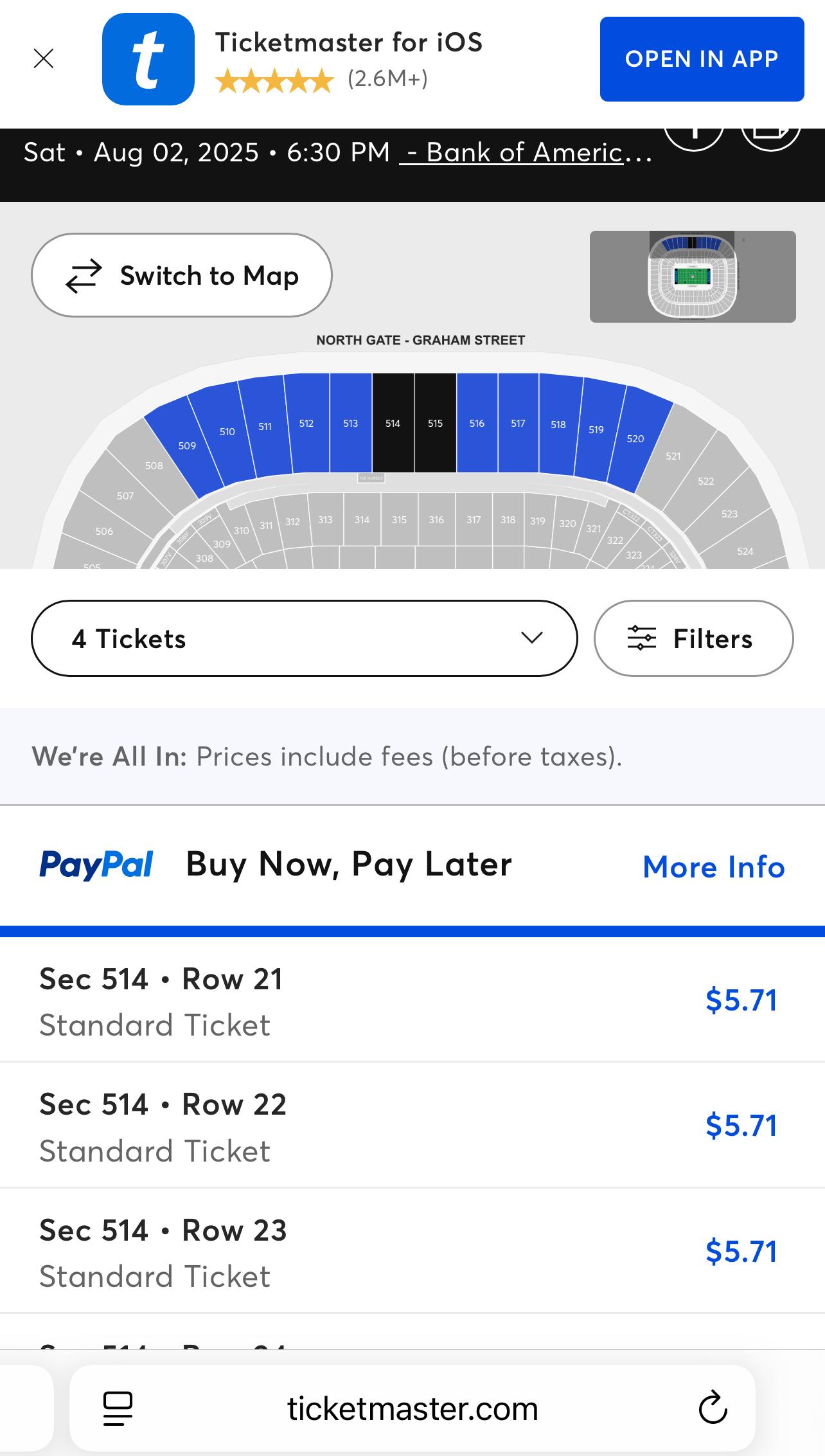Screen dimensions: 825x1456
Task: View PayPal More Info
Action: click(x=714, y=867)
